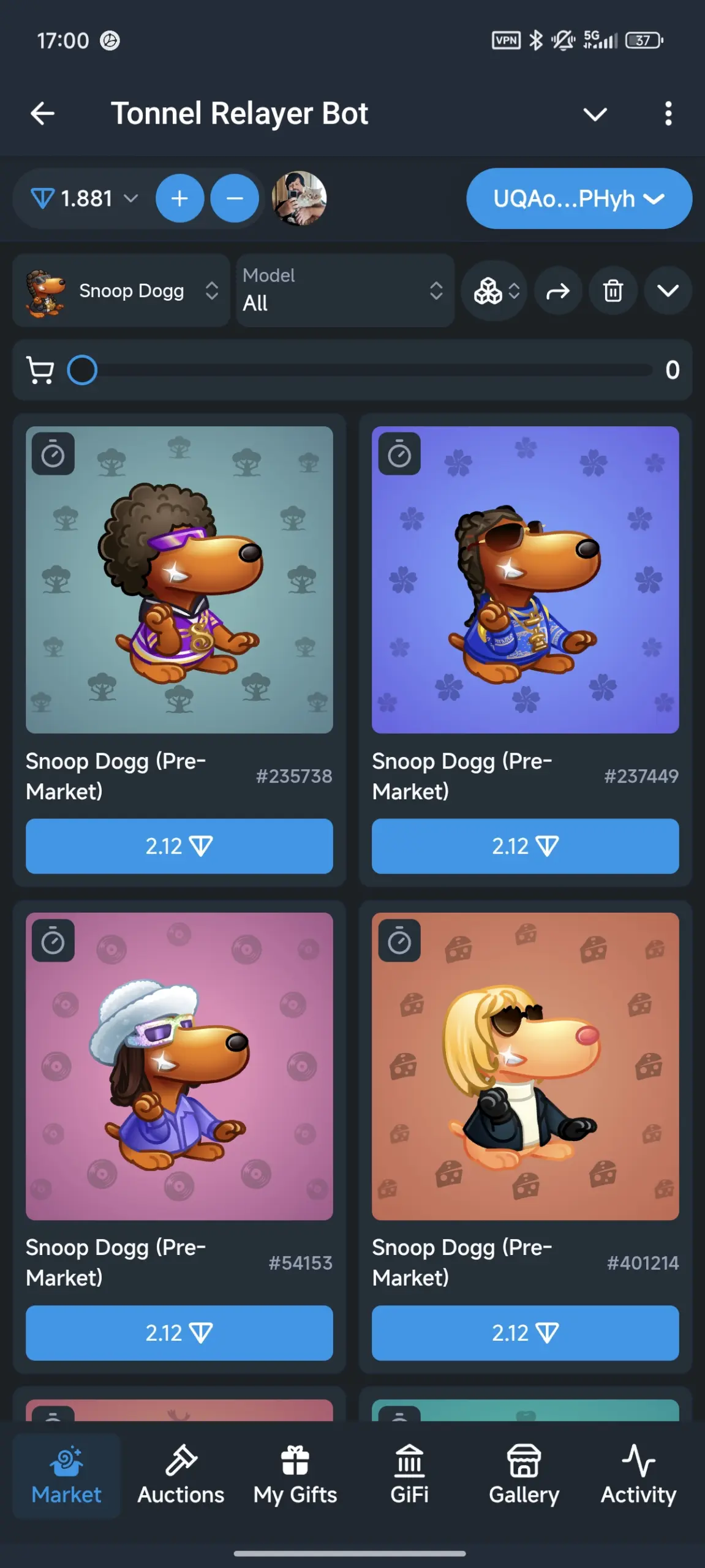The width and height of the screenshot is (705, 1568).
Task: Tap the plus button to deposit TON
Action: (179, 198)
